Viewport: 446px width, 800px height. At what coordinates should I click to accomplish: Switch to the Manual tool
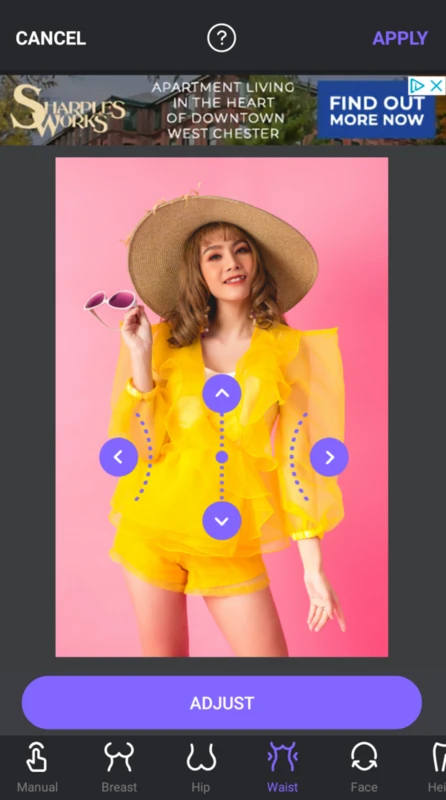pos(37,768)
